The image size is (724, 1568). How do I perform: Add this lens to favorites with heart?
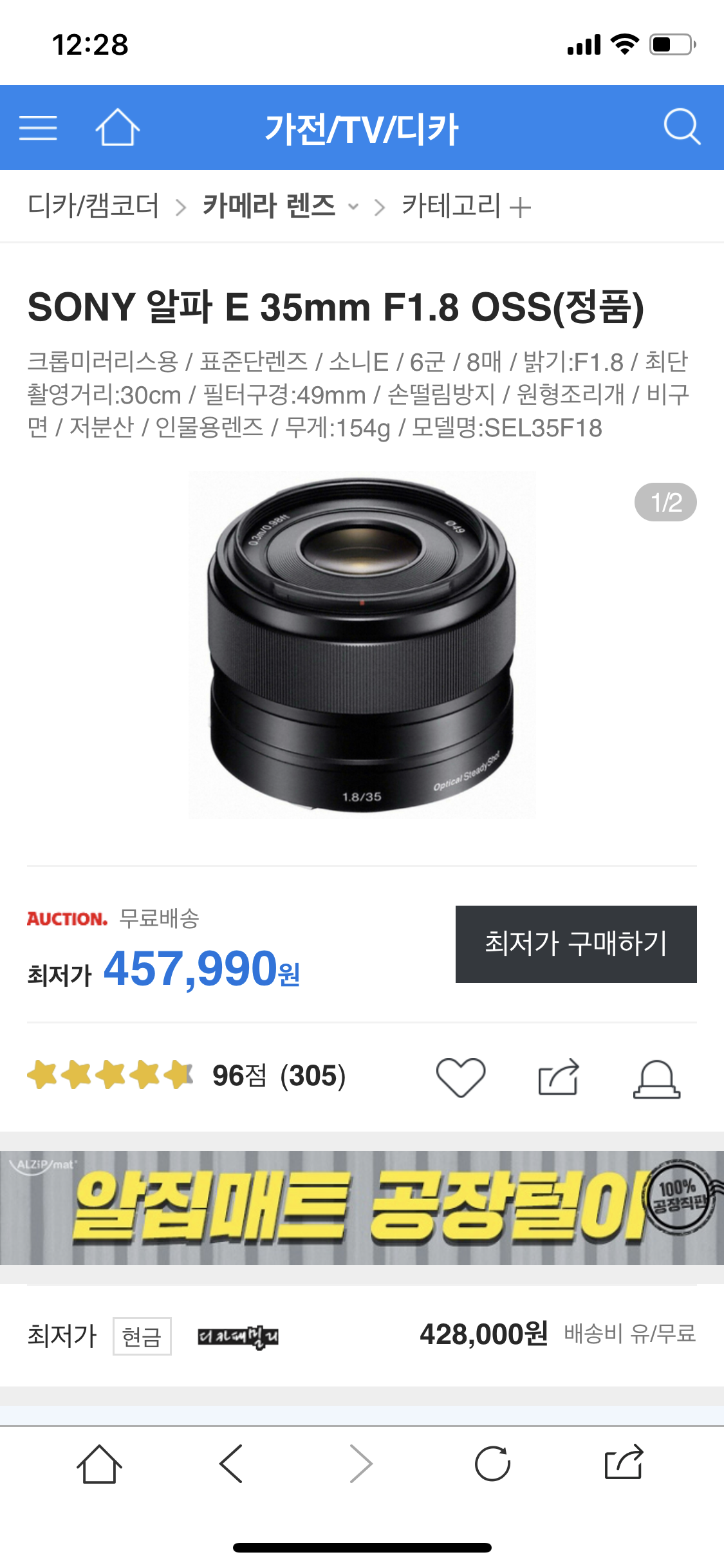pos(460,1077)
